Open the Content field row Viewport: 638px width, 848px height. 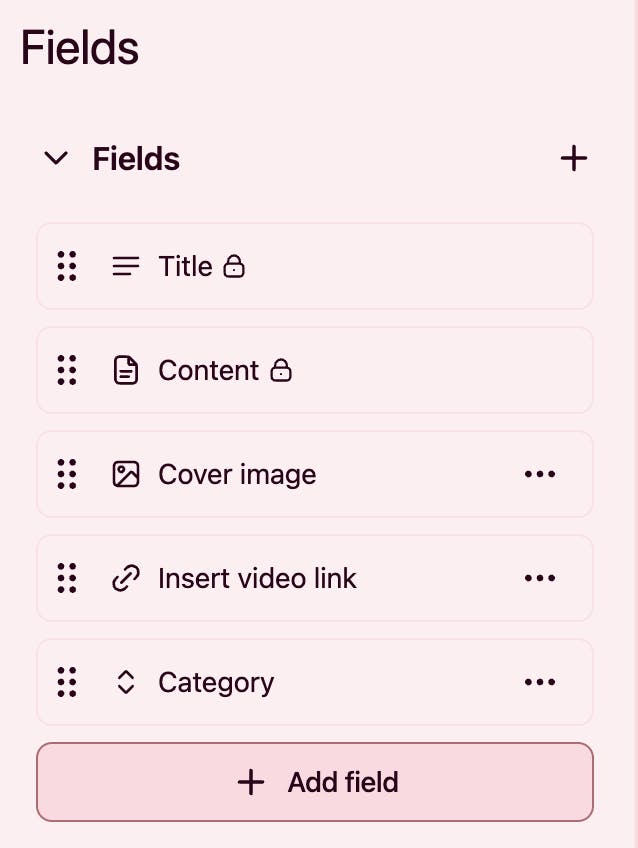coord(208,371)
